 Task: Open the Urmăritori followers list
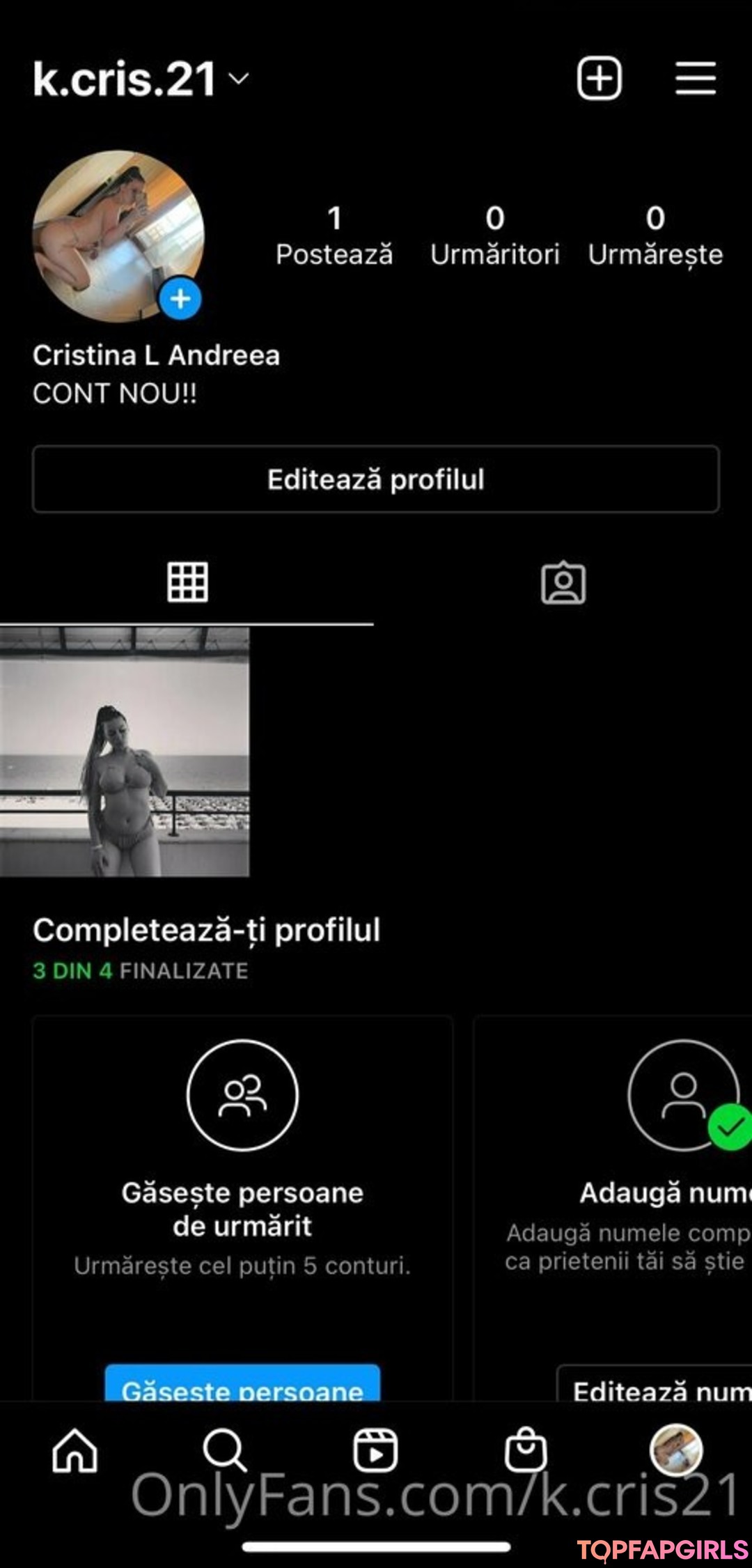coord(494,237)
